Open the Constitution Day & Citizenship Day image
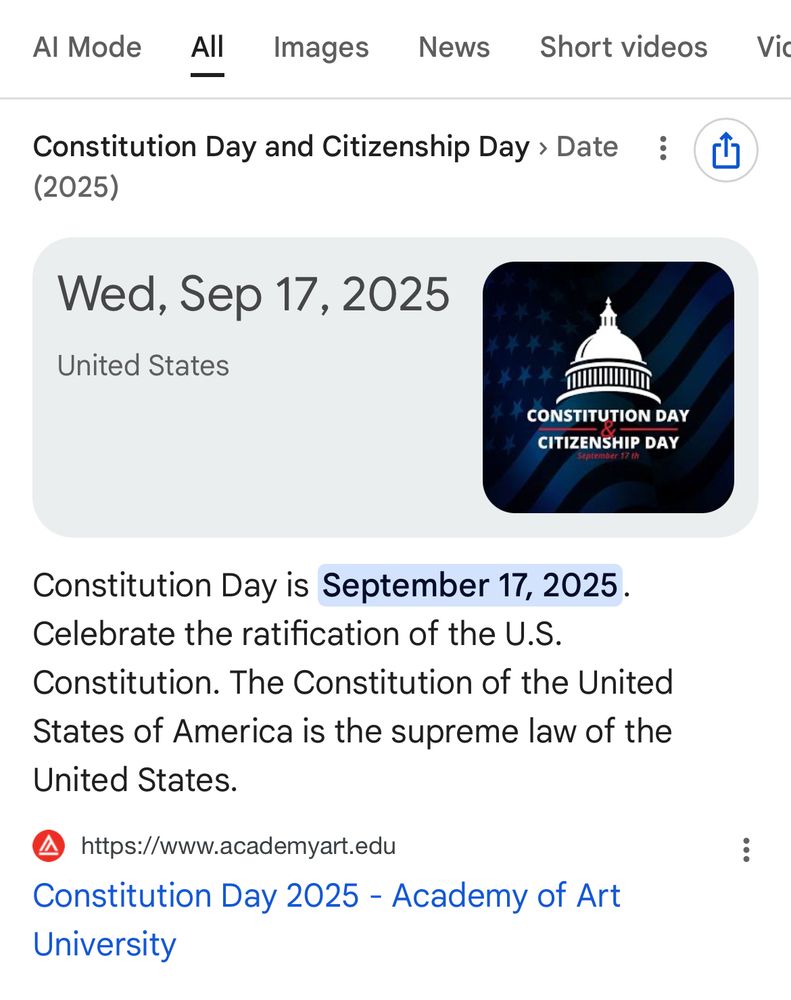 tap(608, 387)
